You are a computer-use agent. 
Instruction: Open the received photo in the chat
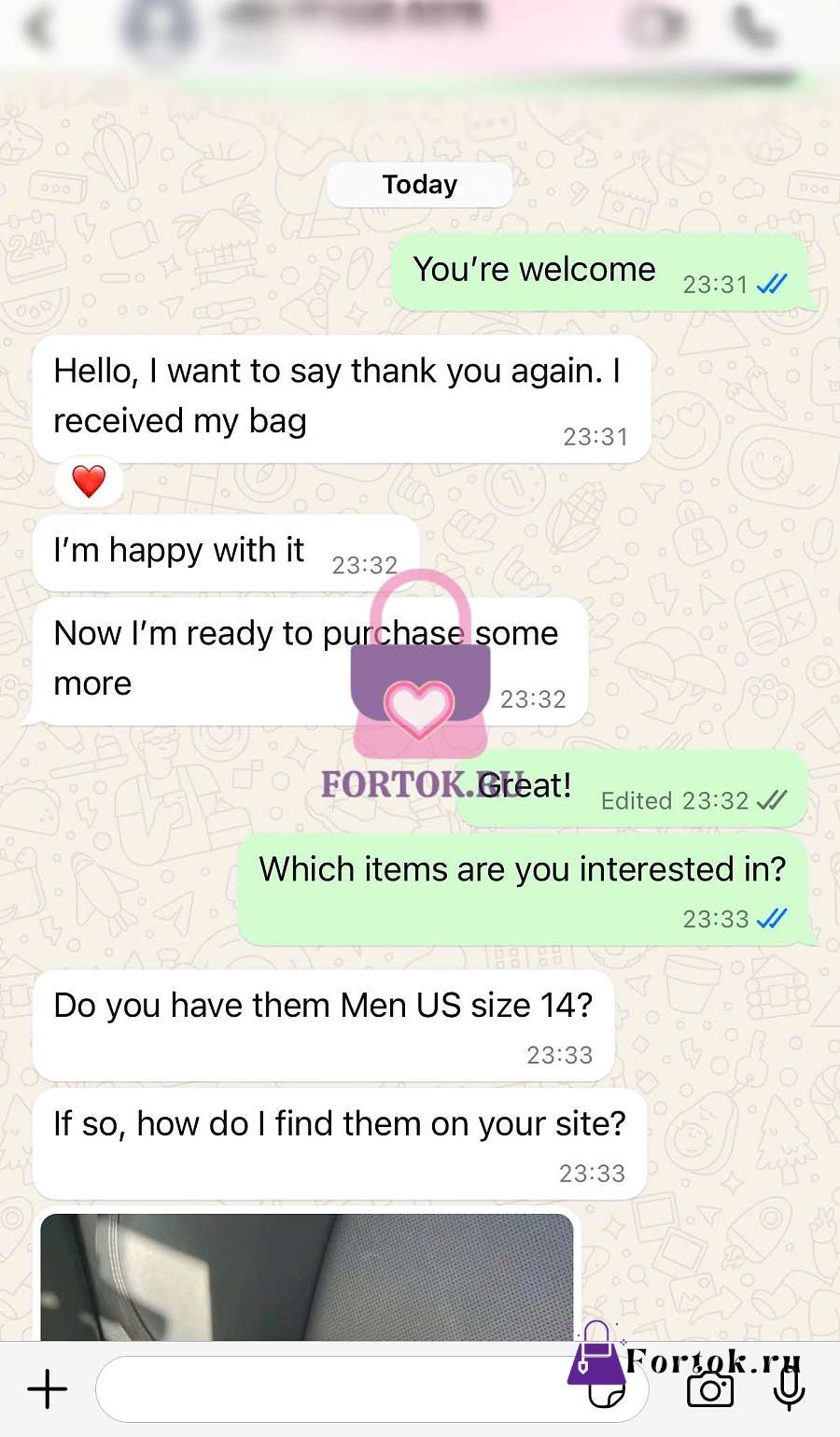coord(307,1276)
